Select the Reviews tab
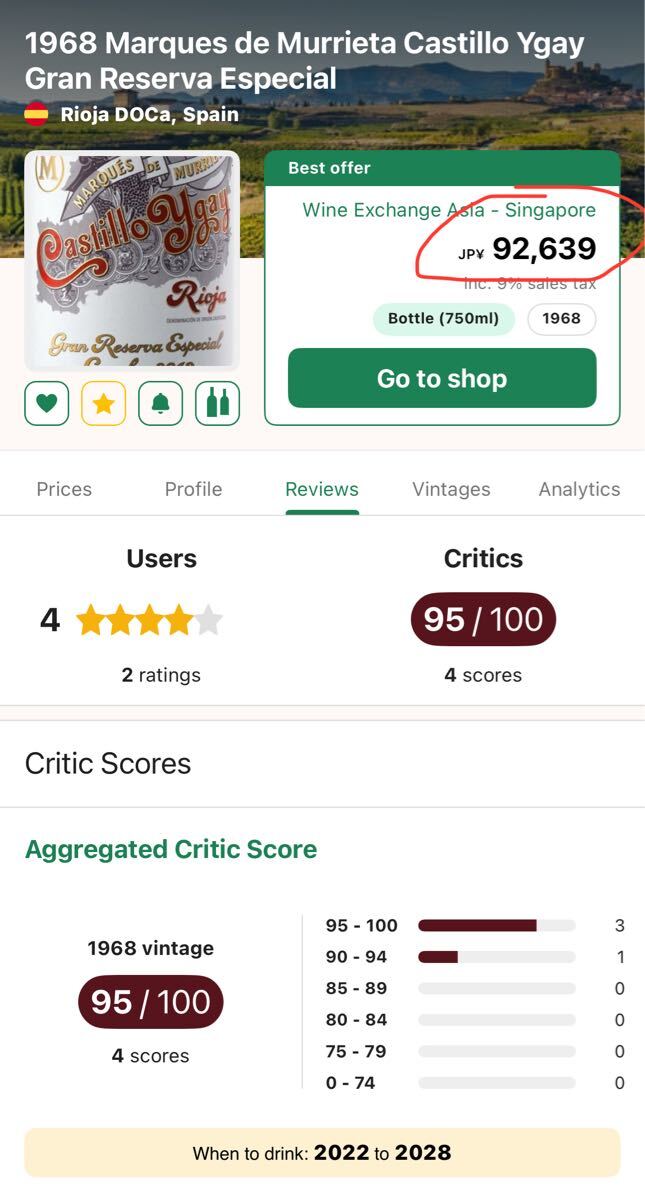The image size is (645, 1200). click(x=322, y=489)
